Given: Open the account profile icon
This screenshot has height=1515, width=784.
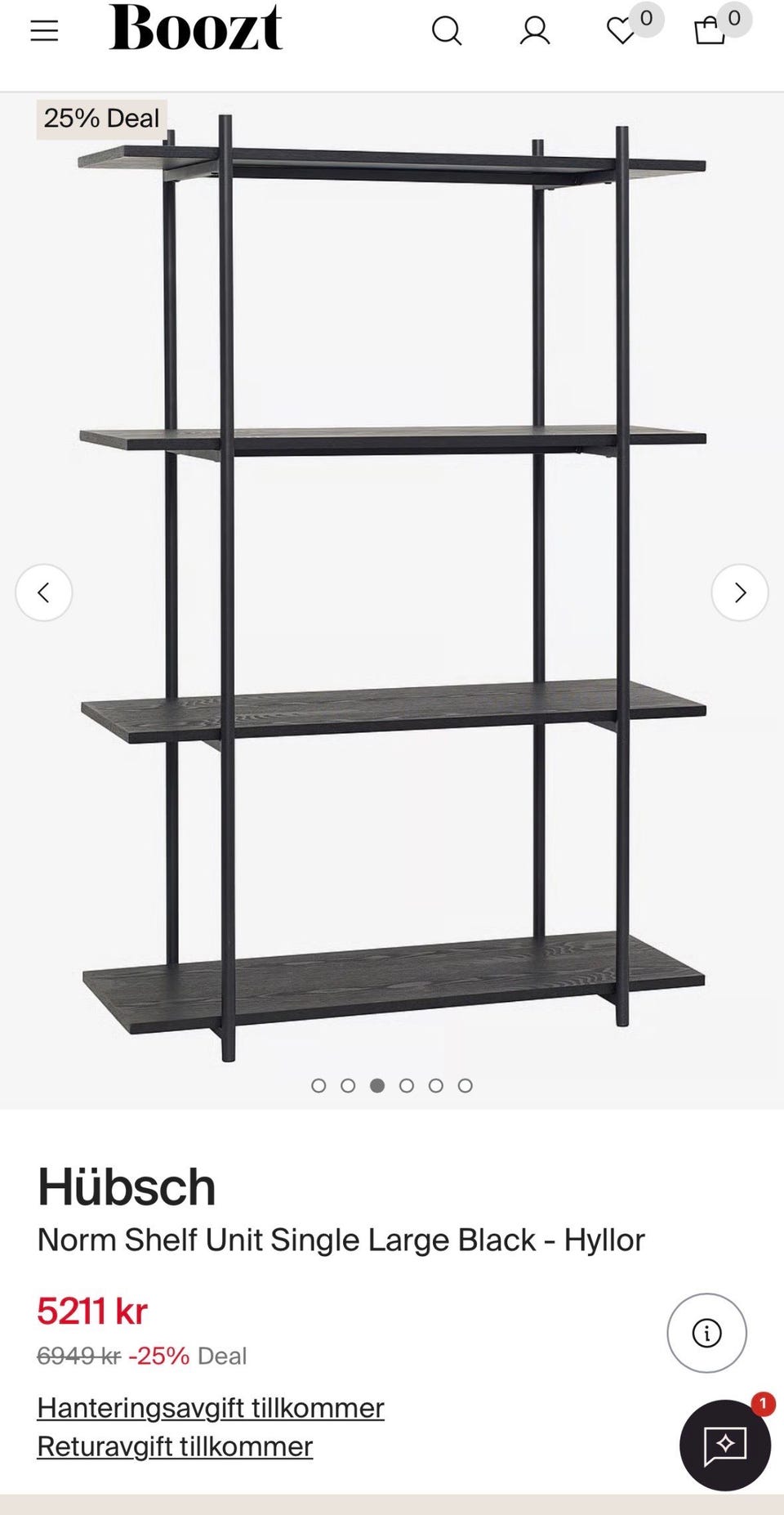Looking at the screenshot, I should [x=535, y=31].
